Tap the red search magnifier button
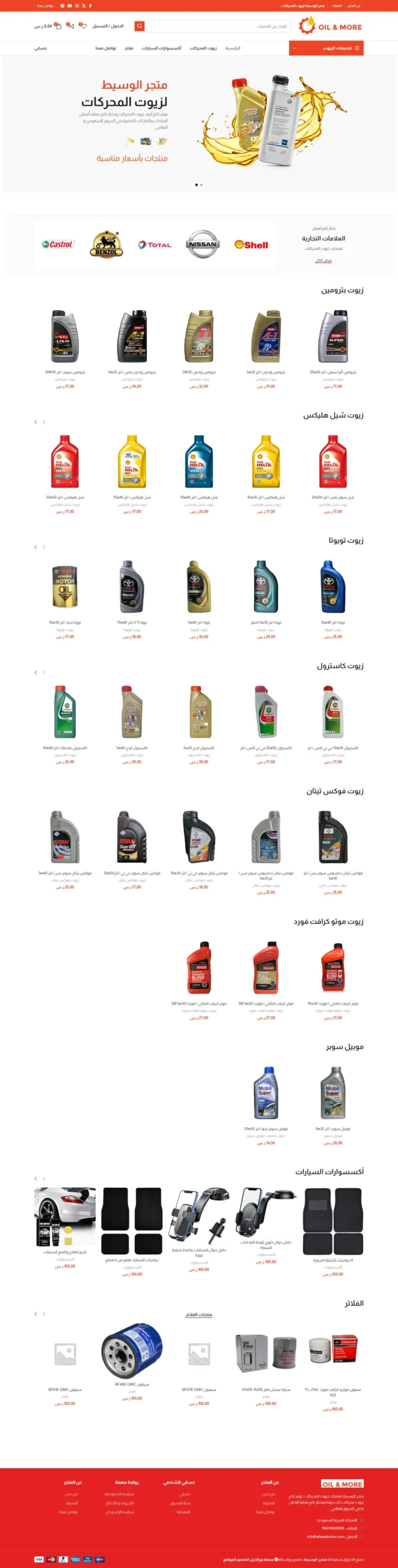398x1568 pixels. click(140, 26)
